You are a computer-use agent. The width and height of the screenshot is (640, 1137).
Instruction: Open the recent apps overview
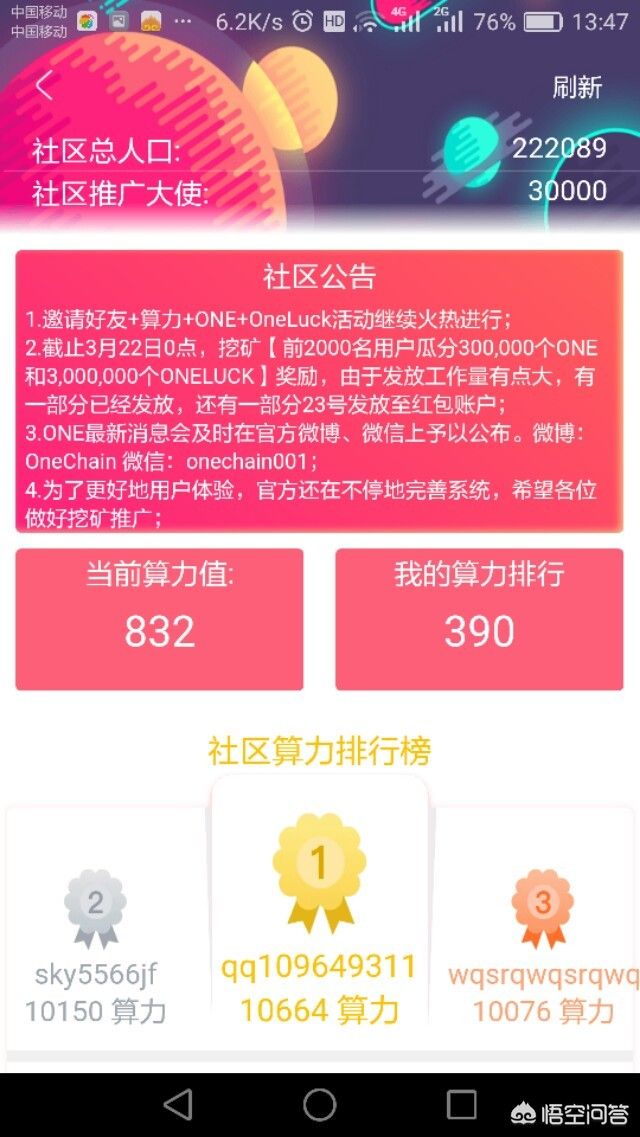coord(461,1104)
